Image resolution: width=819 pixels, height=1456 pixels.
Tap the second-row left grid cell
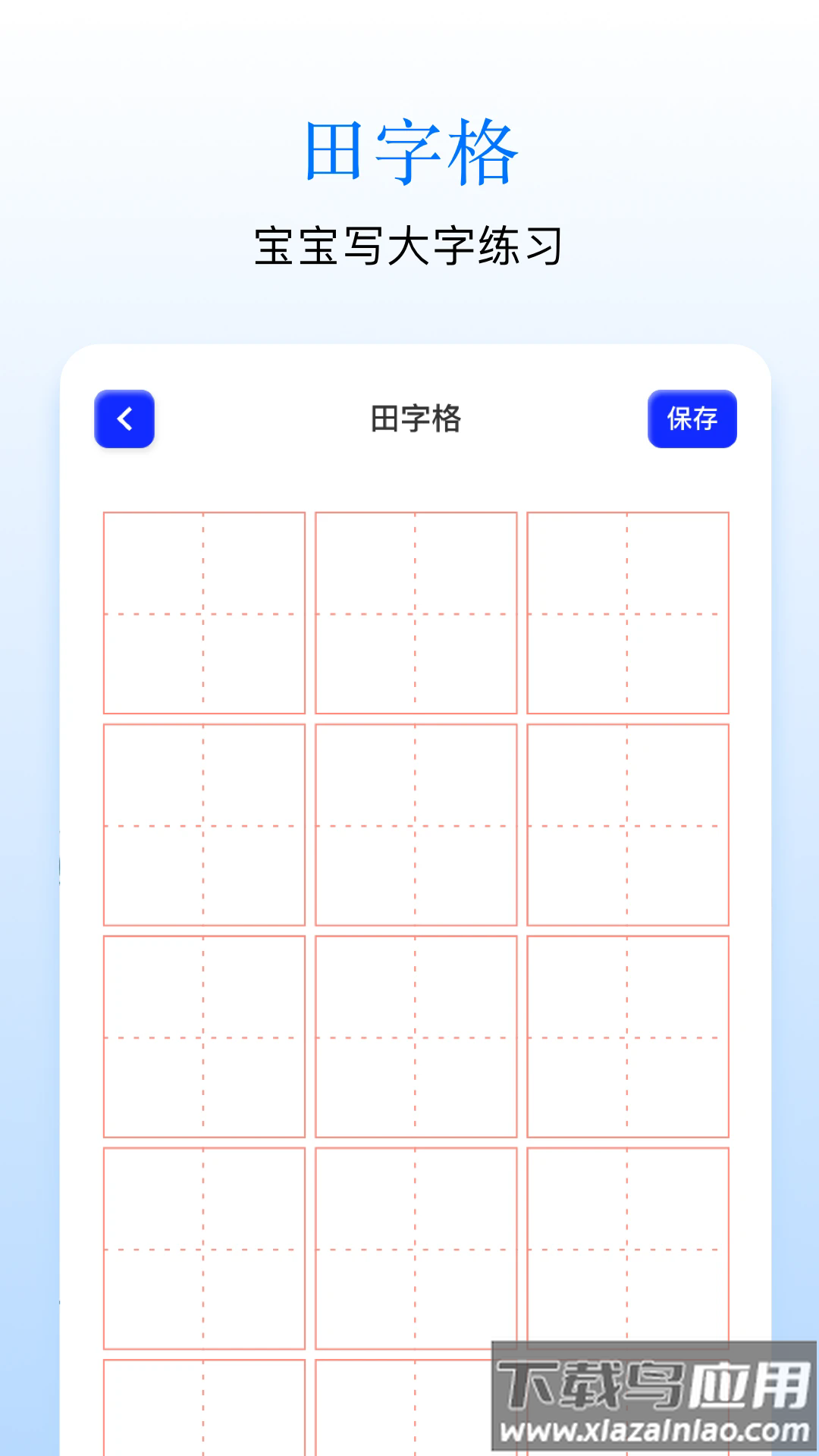pyautogui.click(x=205, y=824)
